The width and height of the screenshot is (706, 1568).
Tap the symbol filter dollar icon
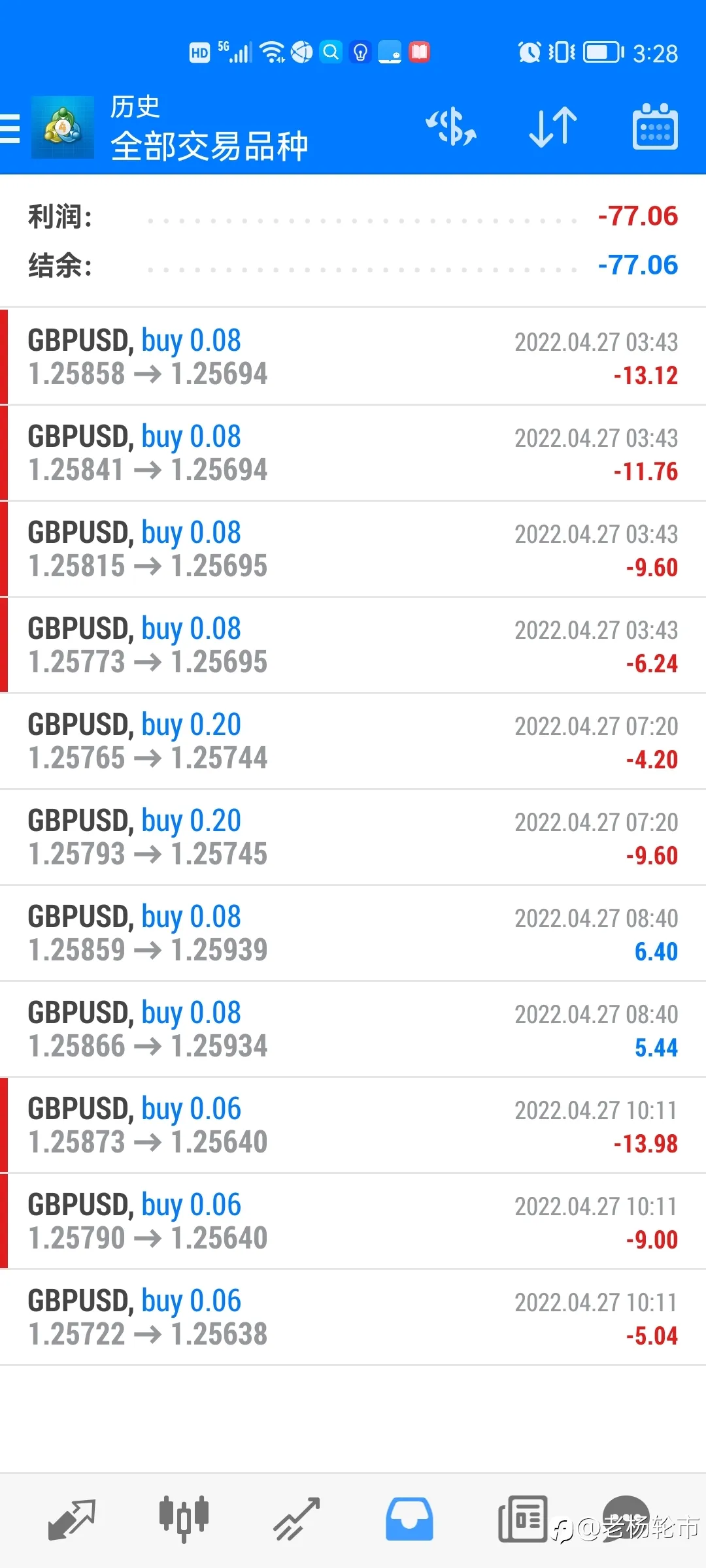click(451, 127)
